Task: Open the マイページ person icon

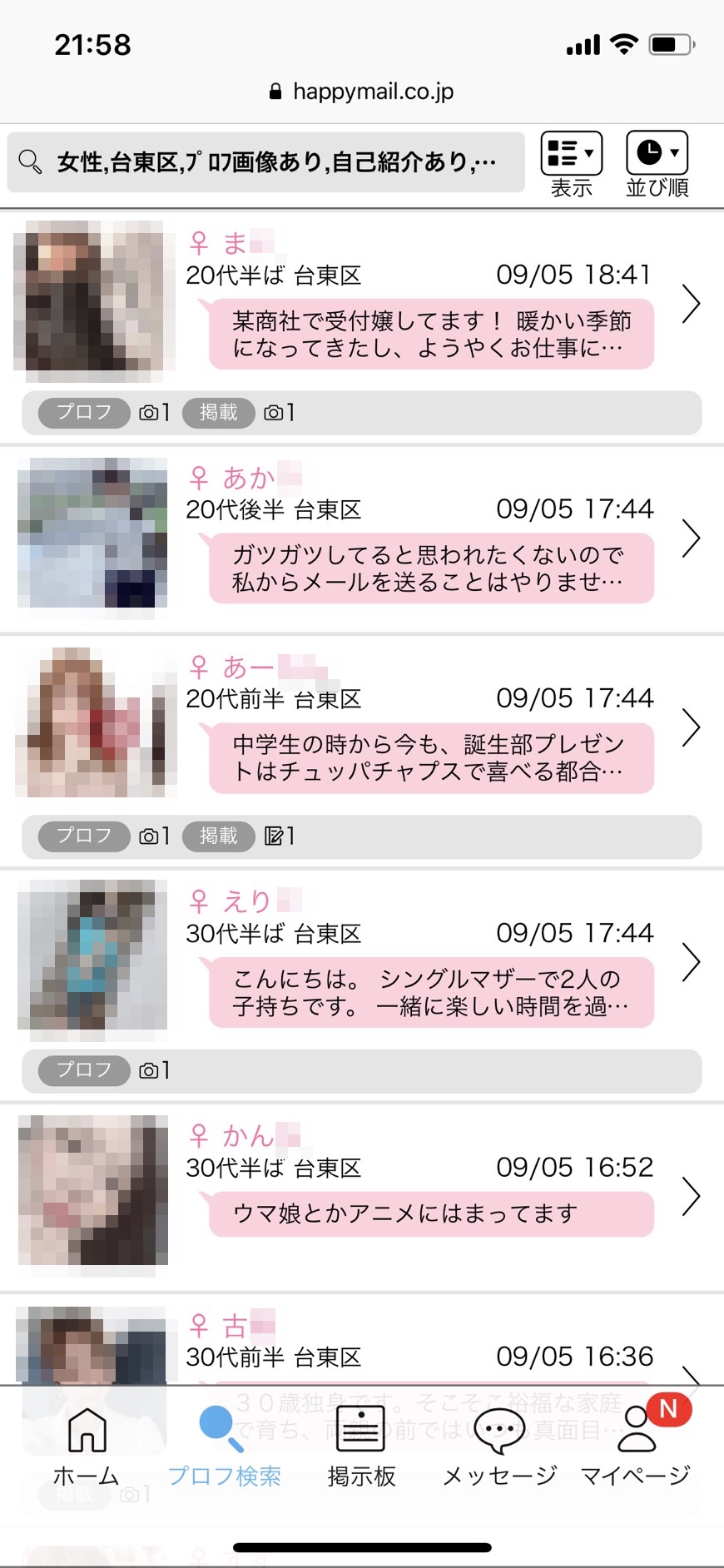Action: [635, 1432]
